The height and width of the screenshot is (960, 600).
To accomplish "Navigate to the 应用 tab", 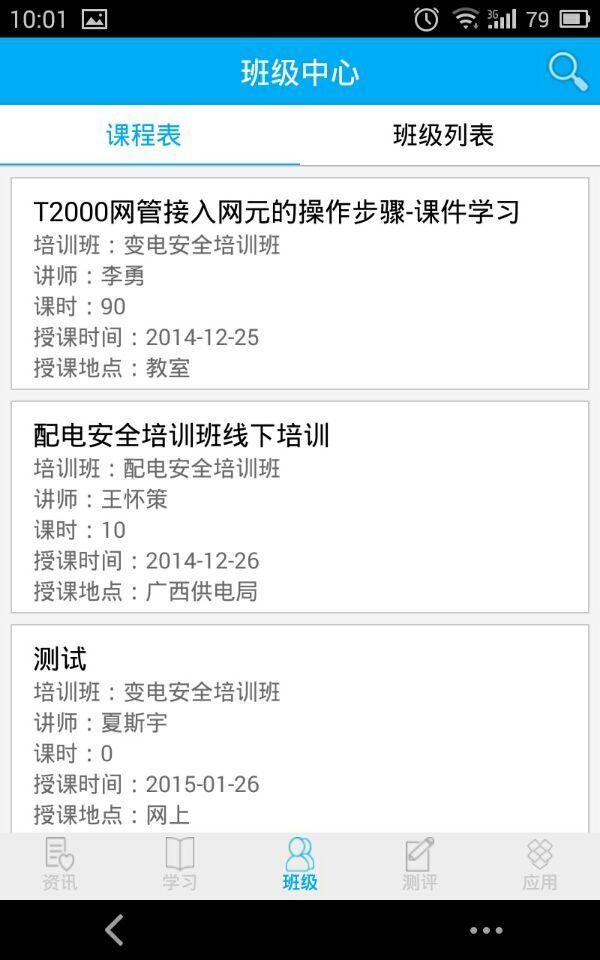I will point(540,865).
